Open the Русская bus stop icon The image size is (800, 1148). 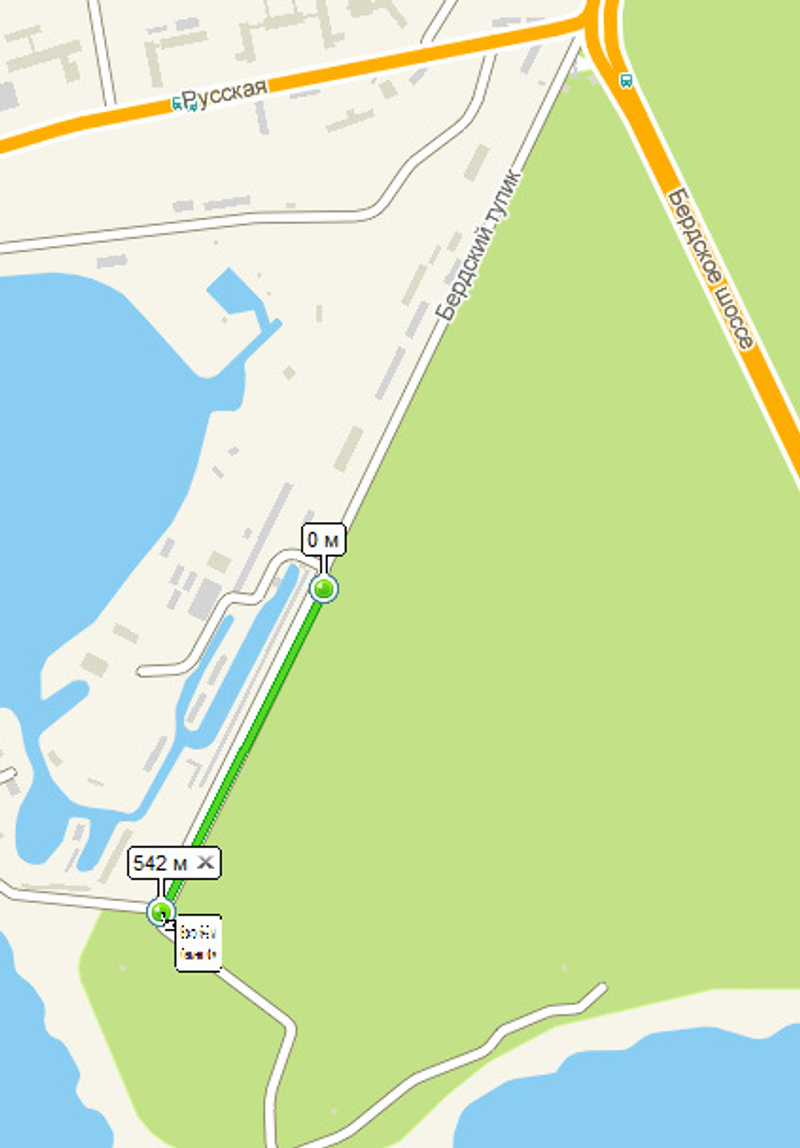179,102
